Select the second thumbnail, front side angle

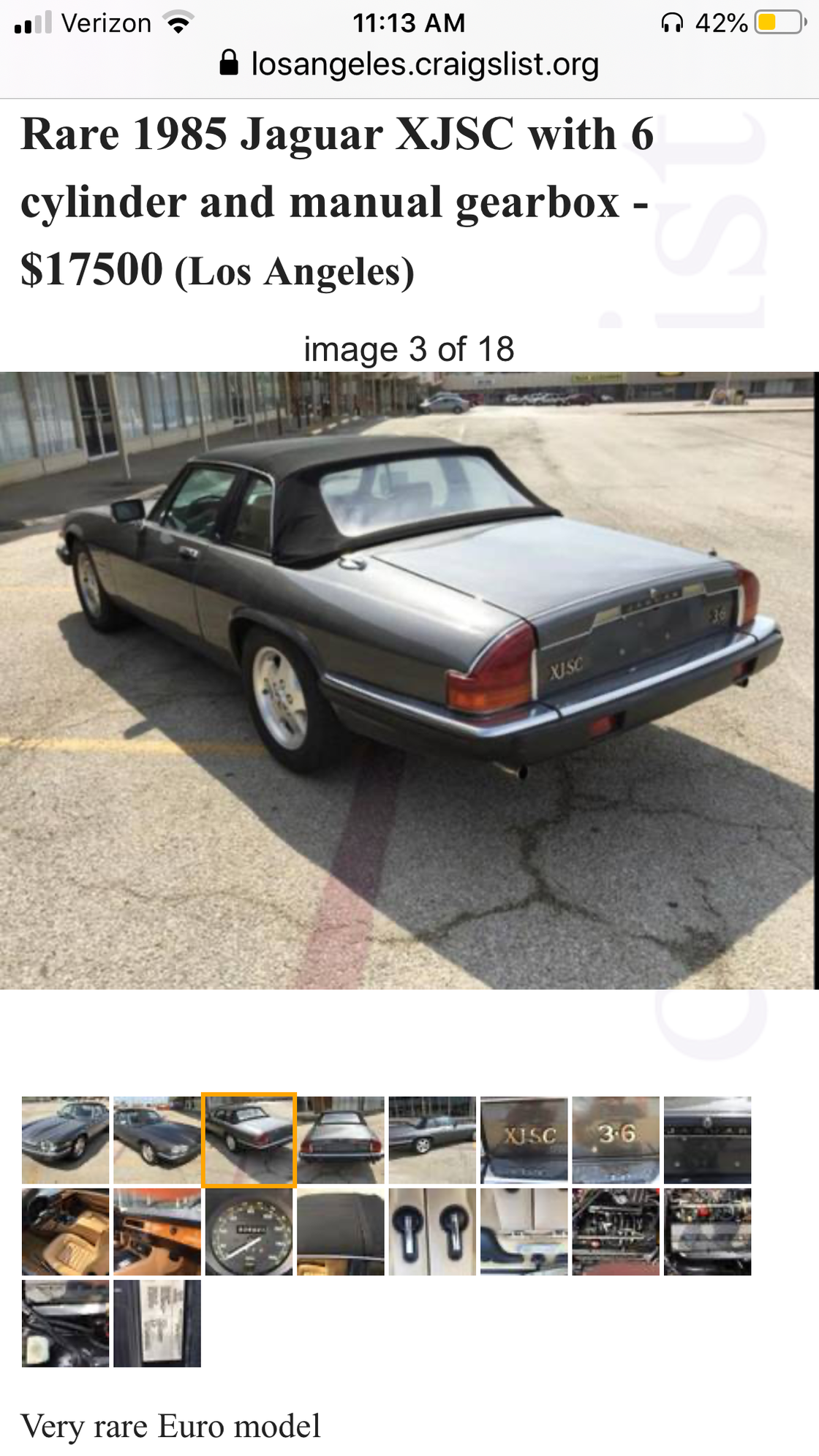coord(157,1140)
